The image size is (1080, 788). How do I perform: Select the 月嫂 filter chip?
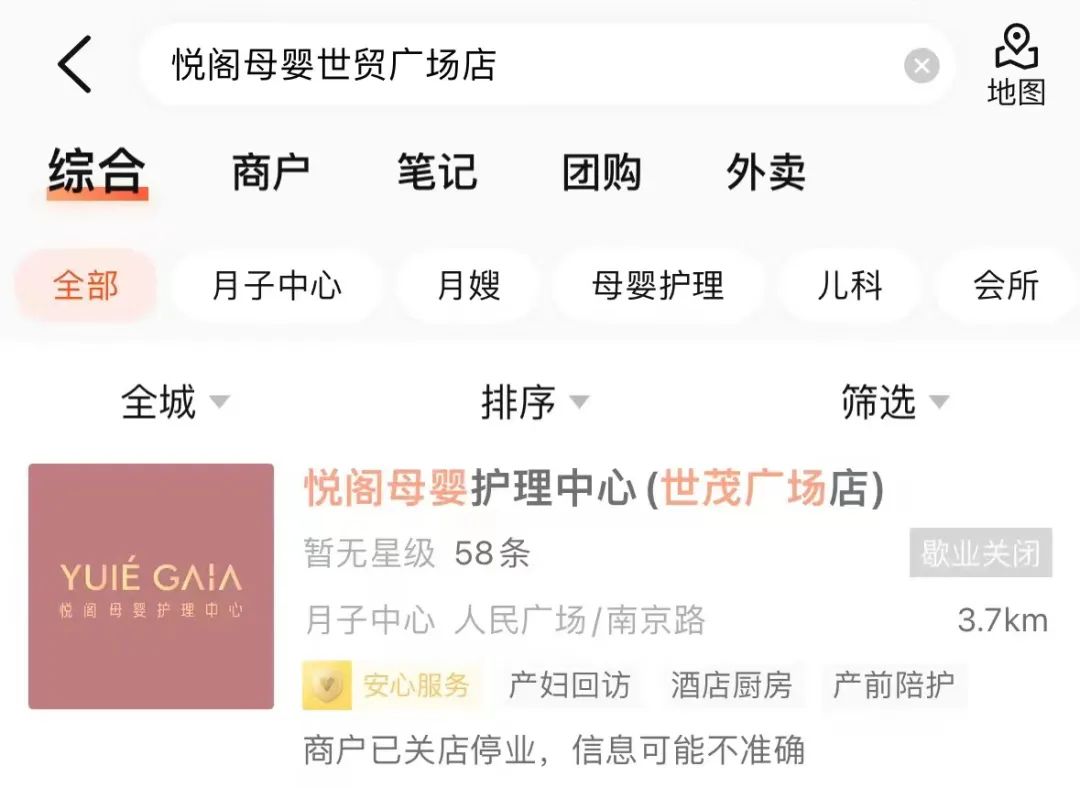(469, 286)
